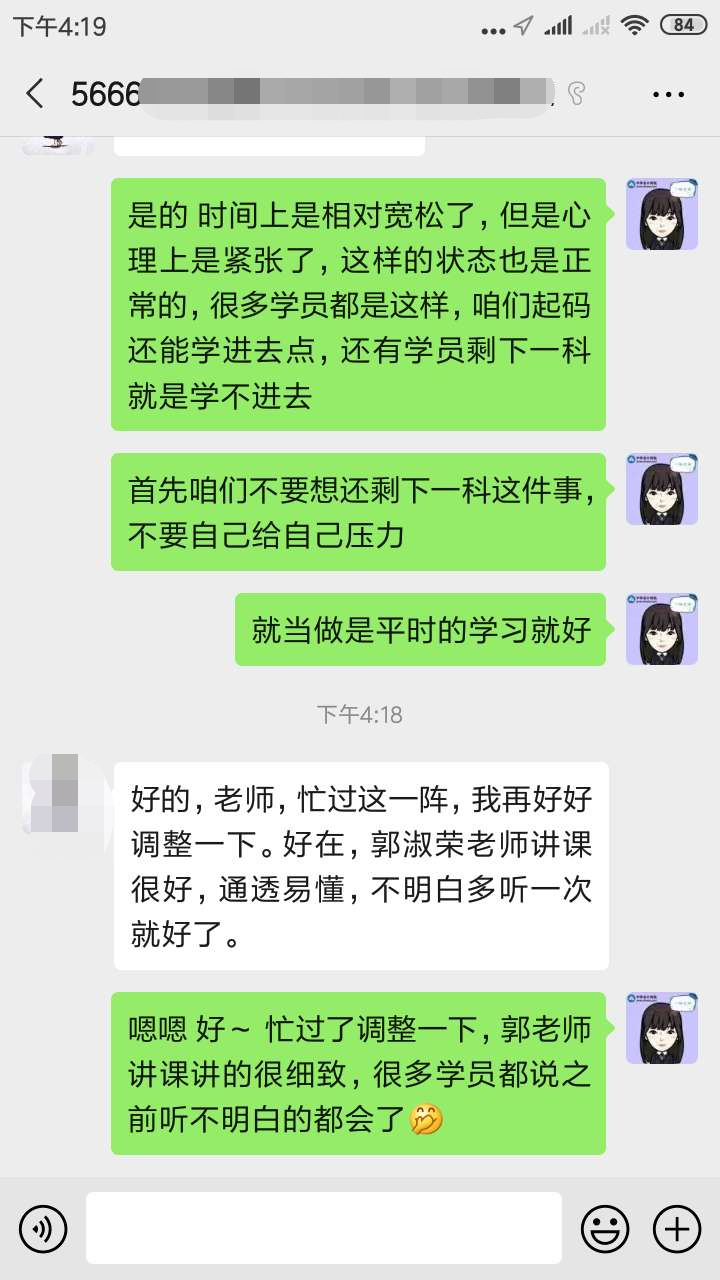720x1280 pixels.
Task: Tap the 下午4:18 timestamp in the chat
Action: click(x=360, y=714)
